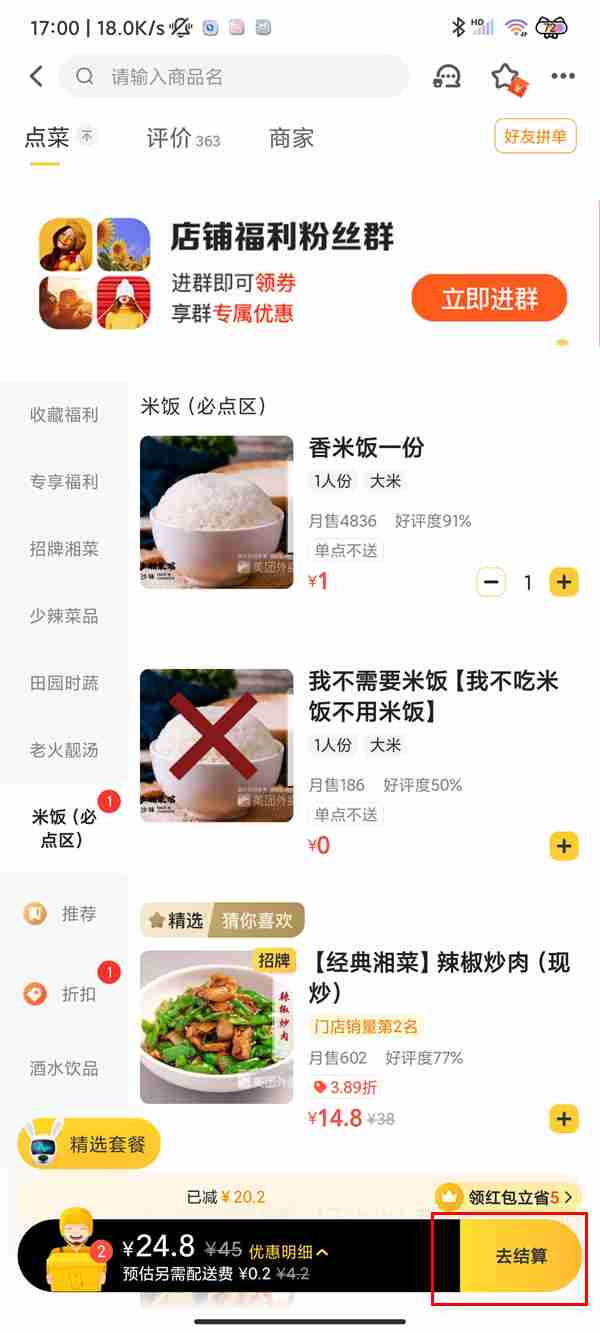Tap the 好友拼单 button

[536, 136]
